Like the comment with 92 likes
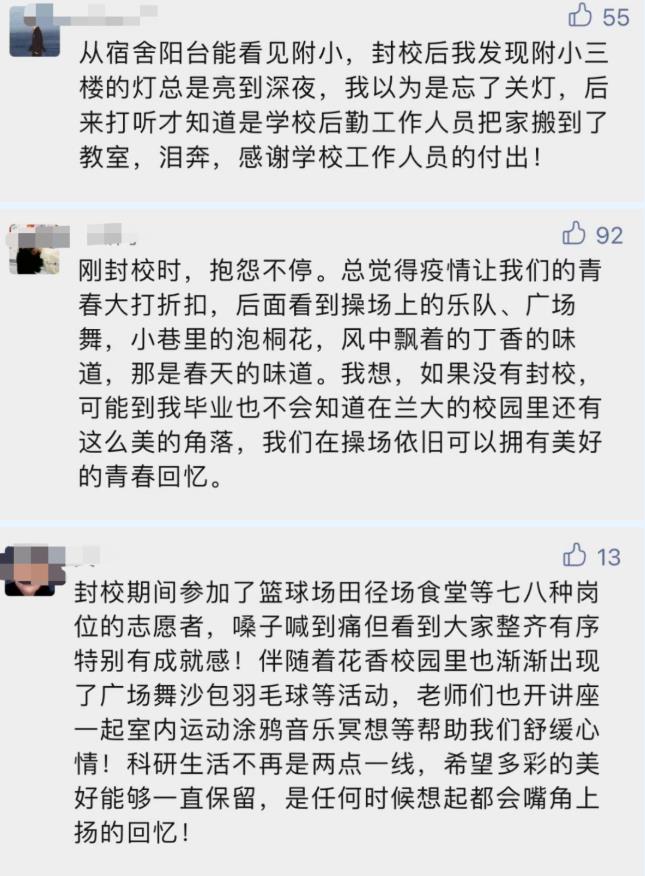 (574, 234)
